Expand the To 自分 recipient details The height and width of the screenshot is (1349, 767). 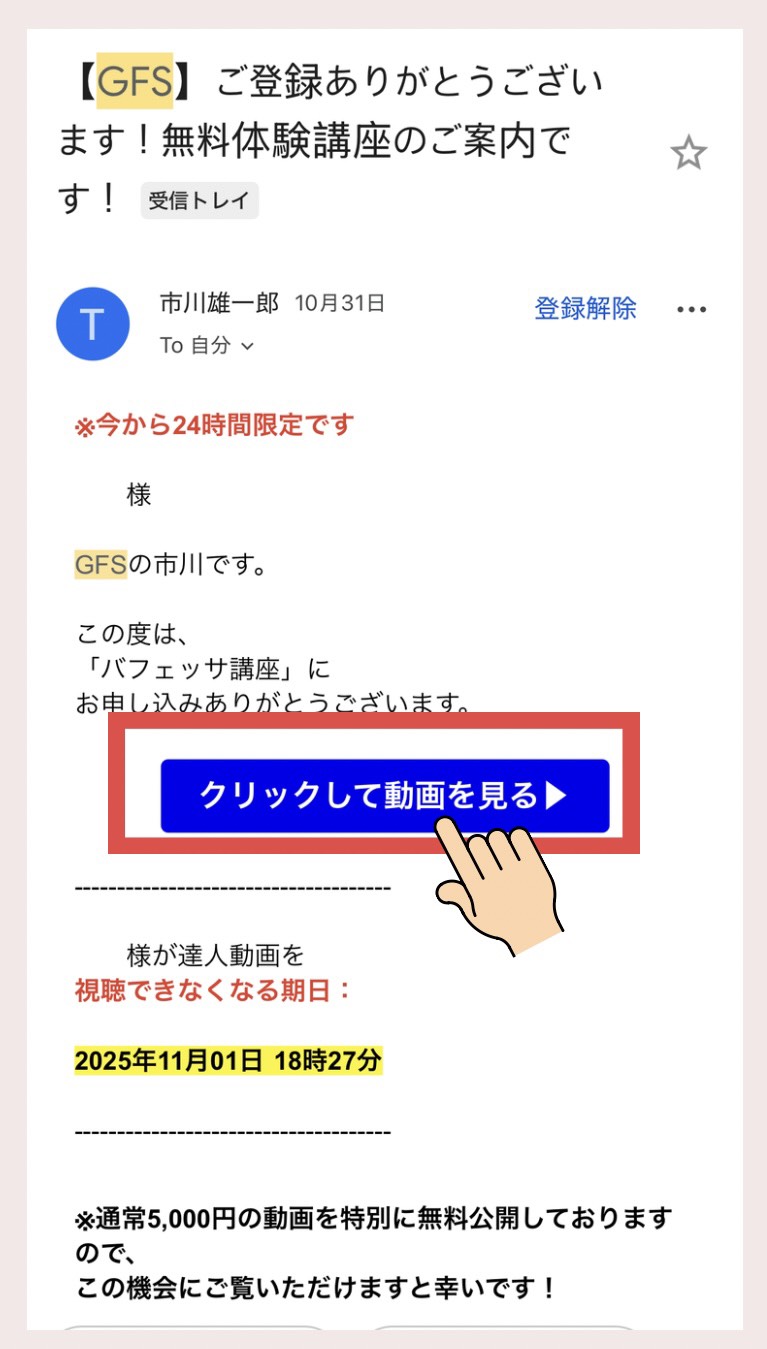(208, 346)
